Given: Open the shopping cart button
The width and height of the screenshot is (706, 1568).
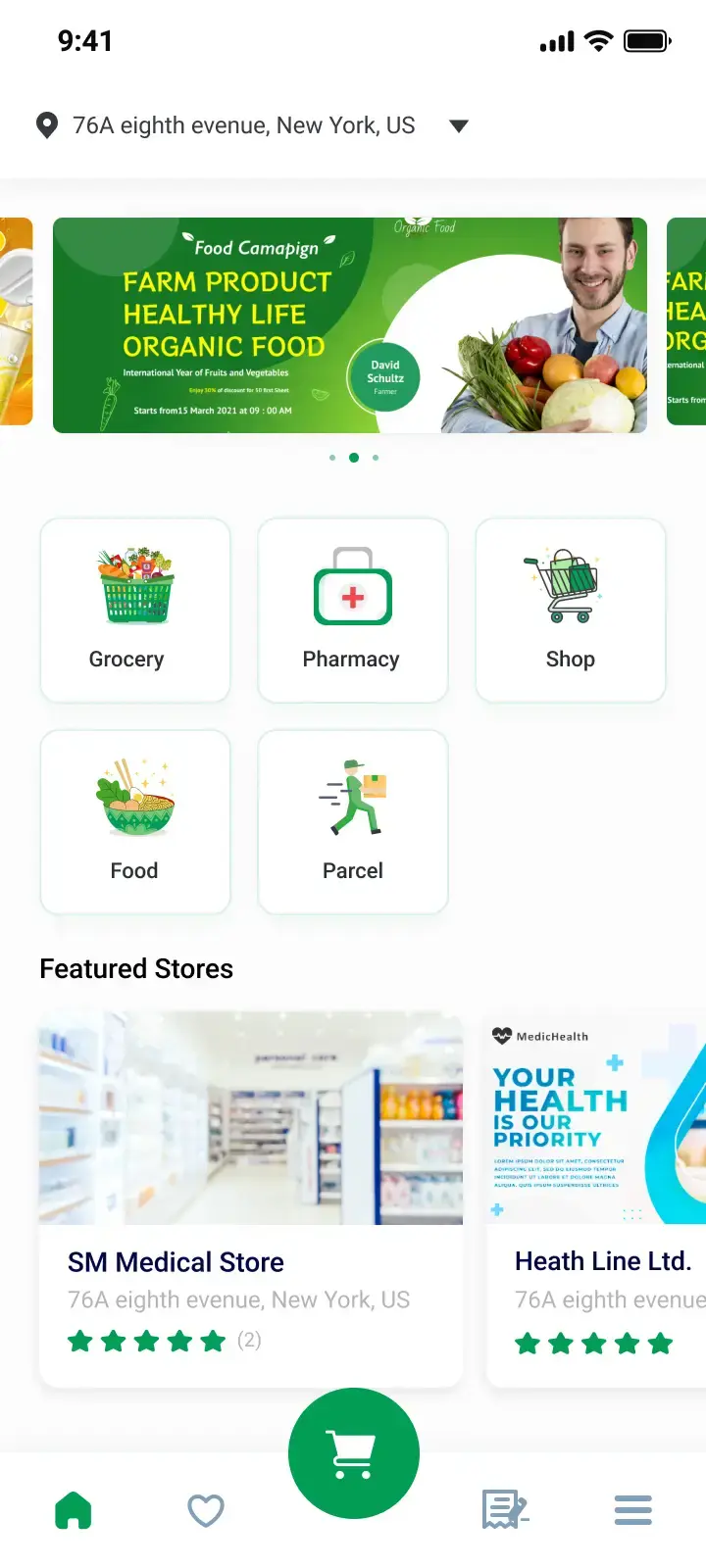Looking at the screenshot, I should point(354,1453).
